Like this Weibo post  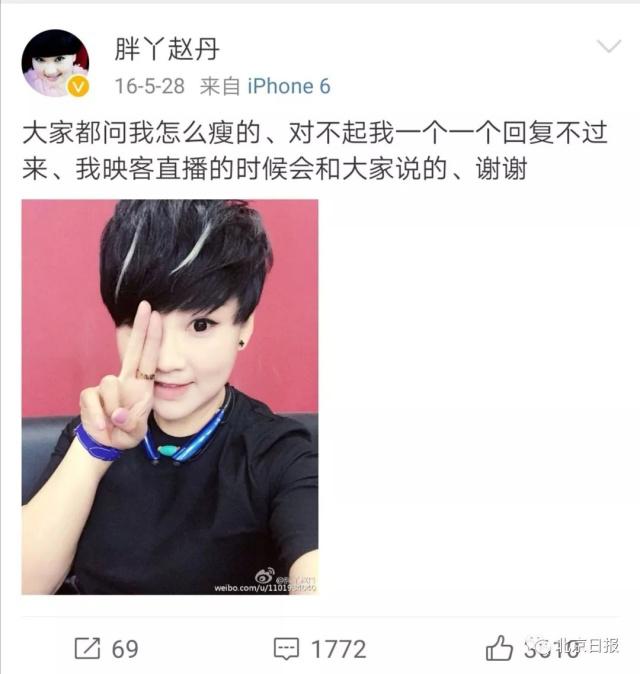click(x=500, y=649)
